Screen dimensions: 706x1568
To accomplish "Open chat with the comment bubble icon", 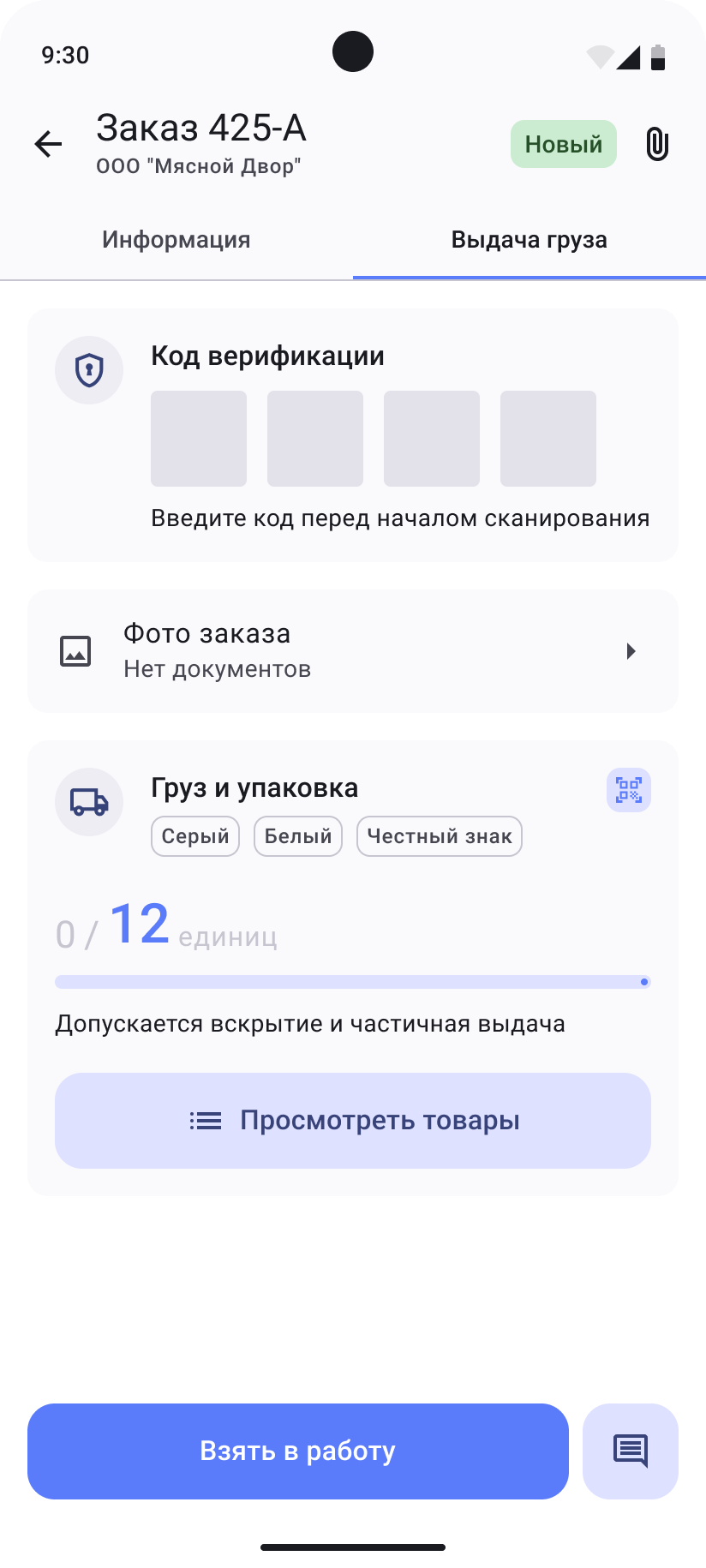I will [630, 1451].
